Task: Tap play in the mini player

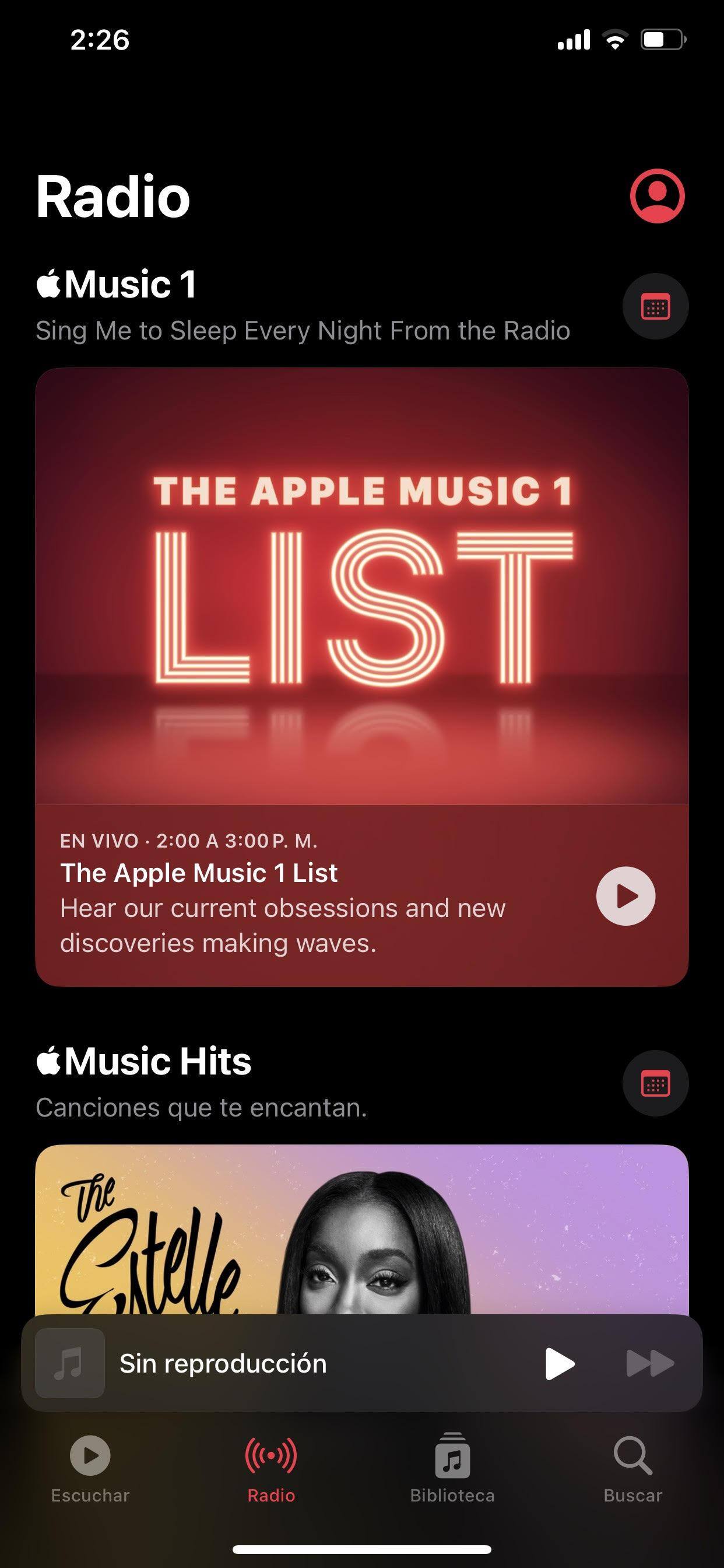Action: point(559,1363)
